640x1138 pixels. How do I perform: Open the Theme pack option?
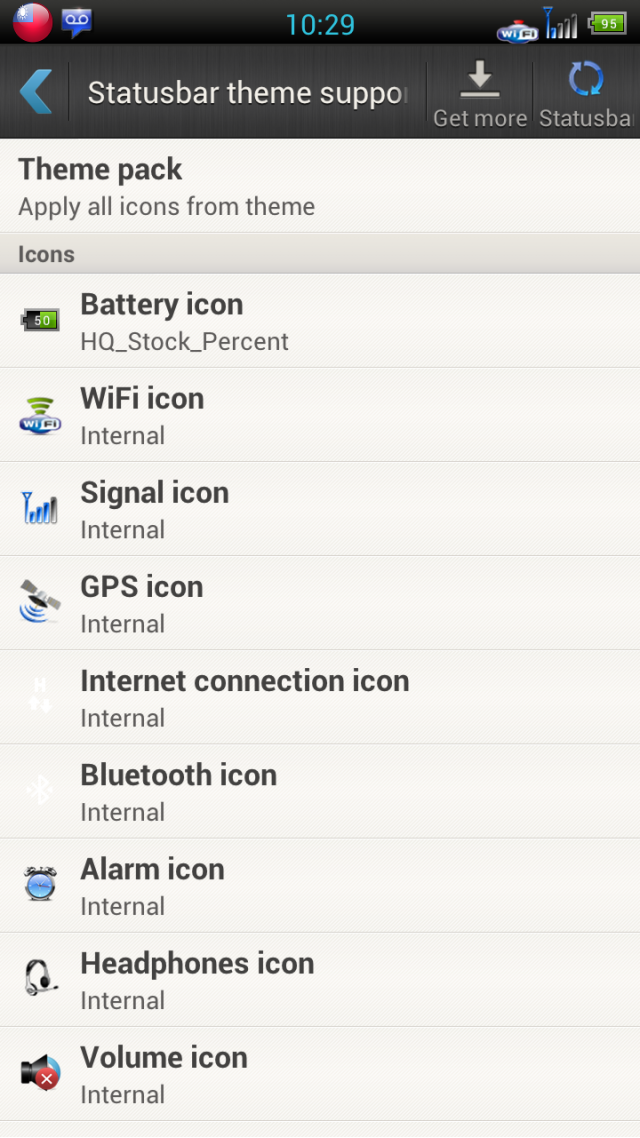[x=320, y=186]
